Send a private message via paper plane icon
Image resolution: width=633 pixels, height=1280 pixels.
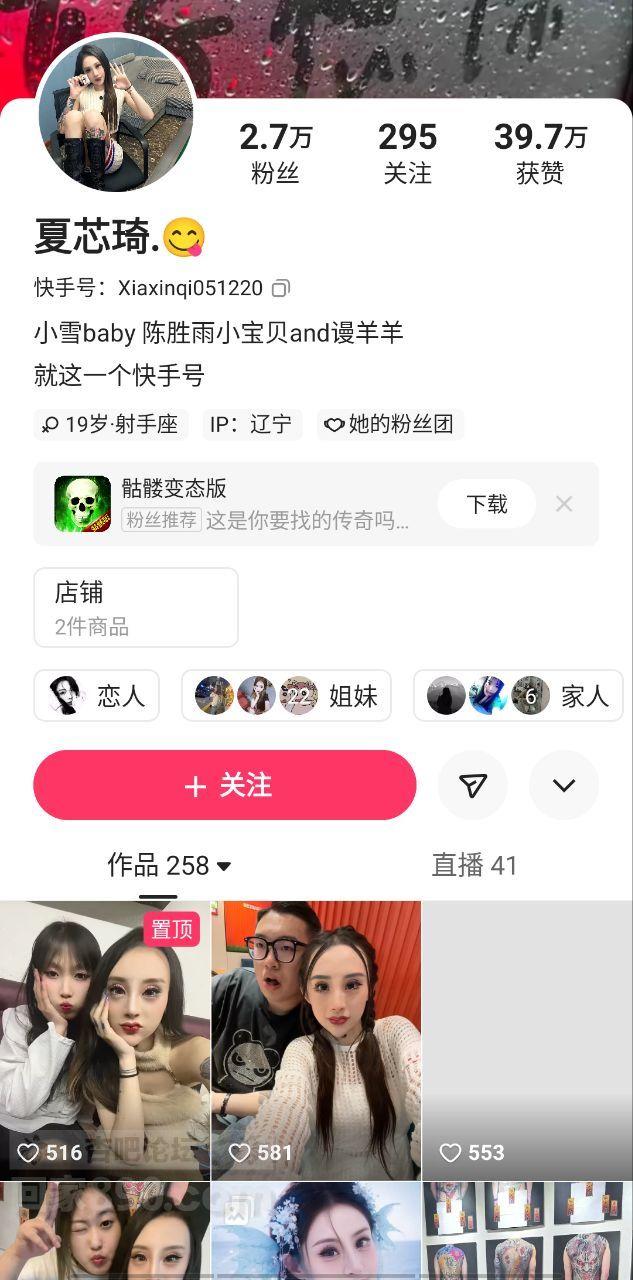click(x=472, y=786)
